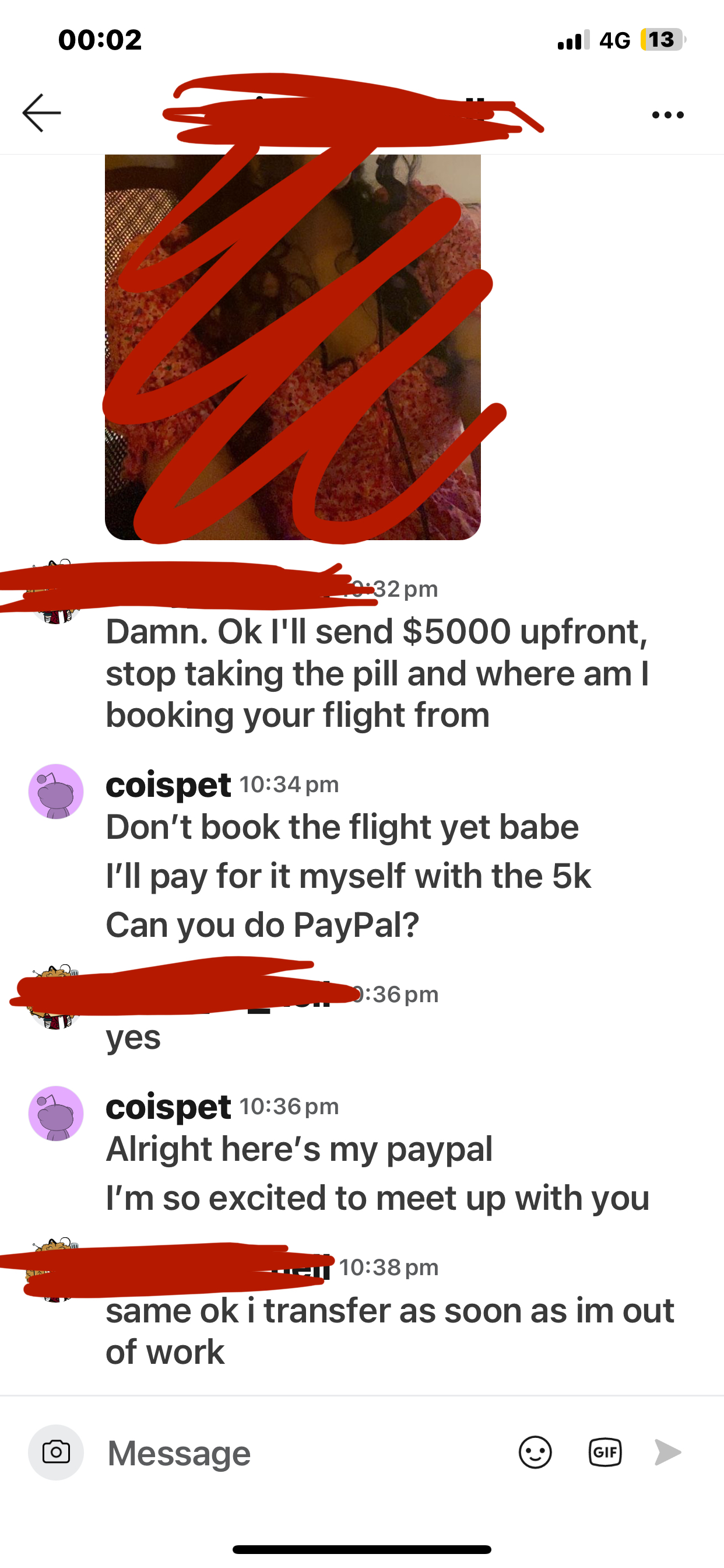
Task: Focus the Message text field
Action: point(298,1453)
